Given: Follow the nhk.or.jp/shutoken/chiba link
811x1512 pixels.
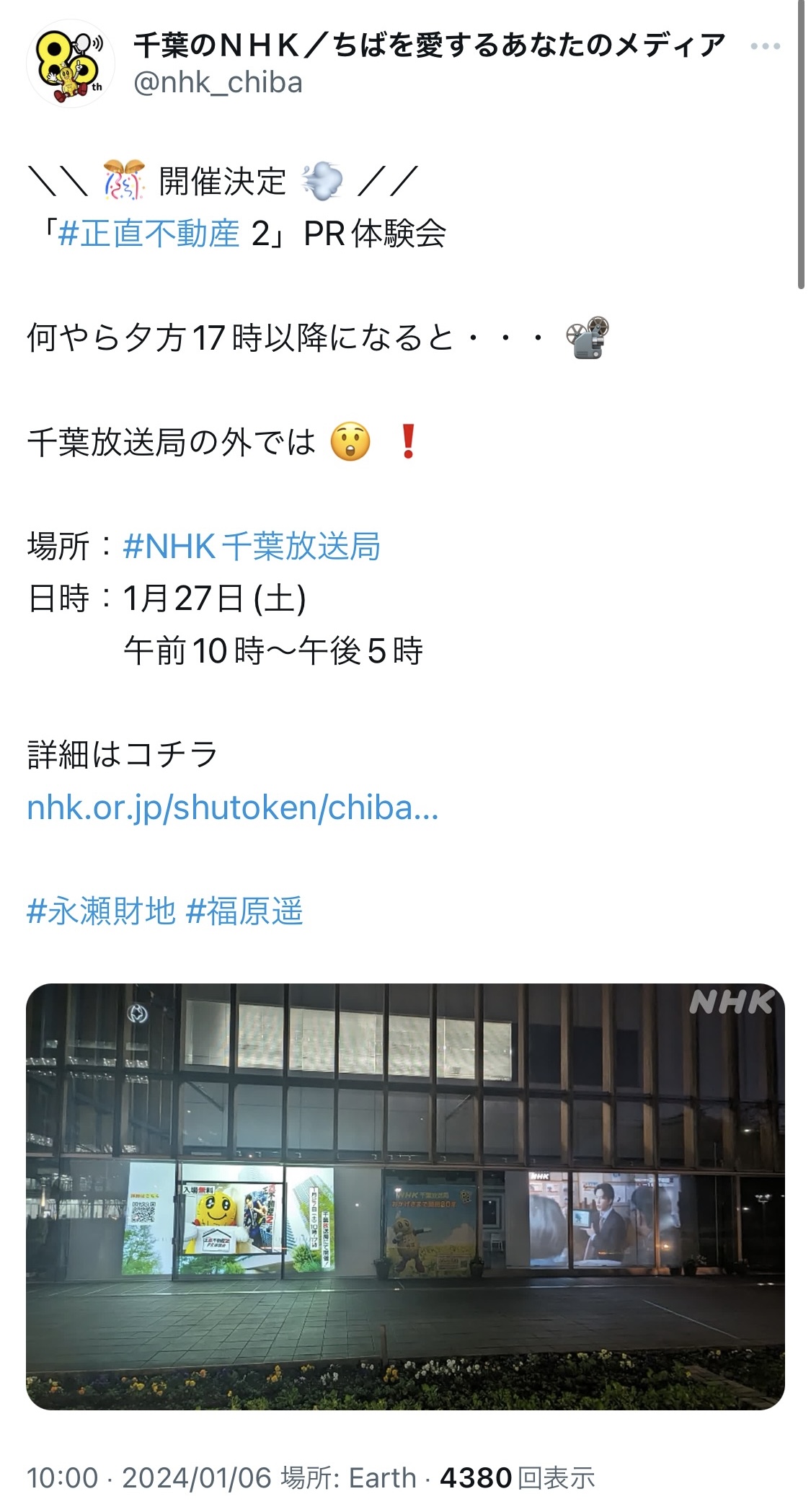Looking at the screenshot, I should point(233,808).
